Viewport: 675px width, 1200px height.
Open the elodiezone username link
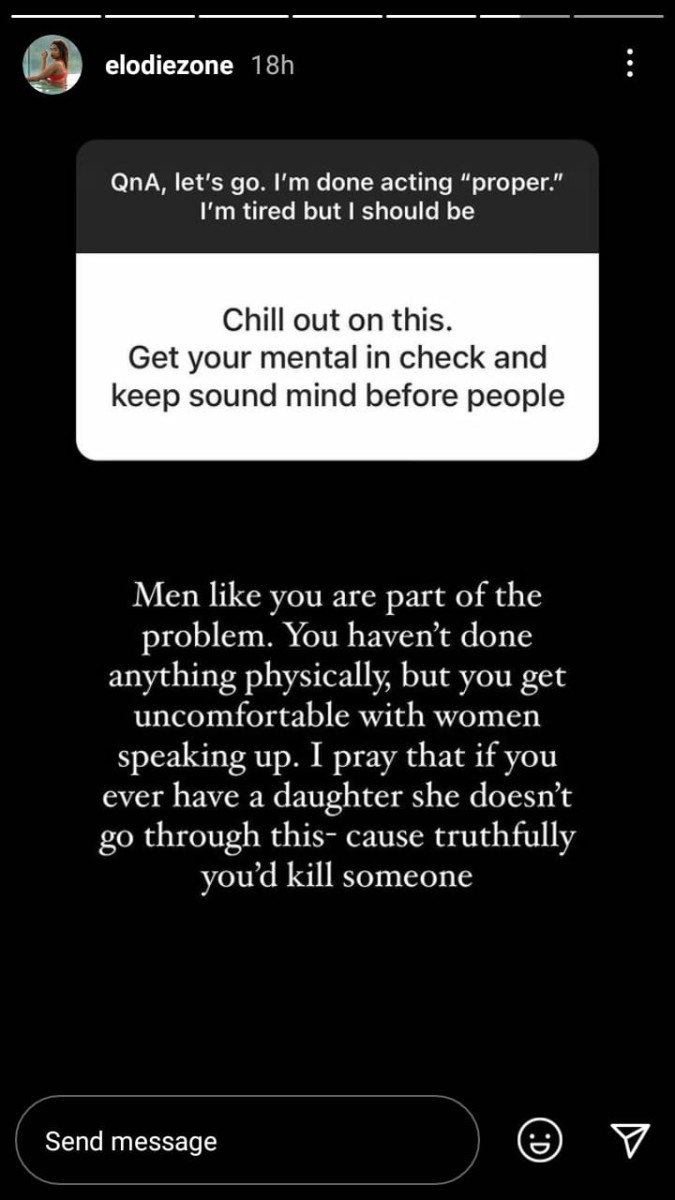point(169,66)
